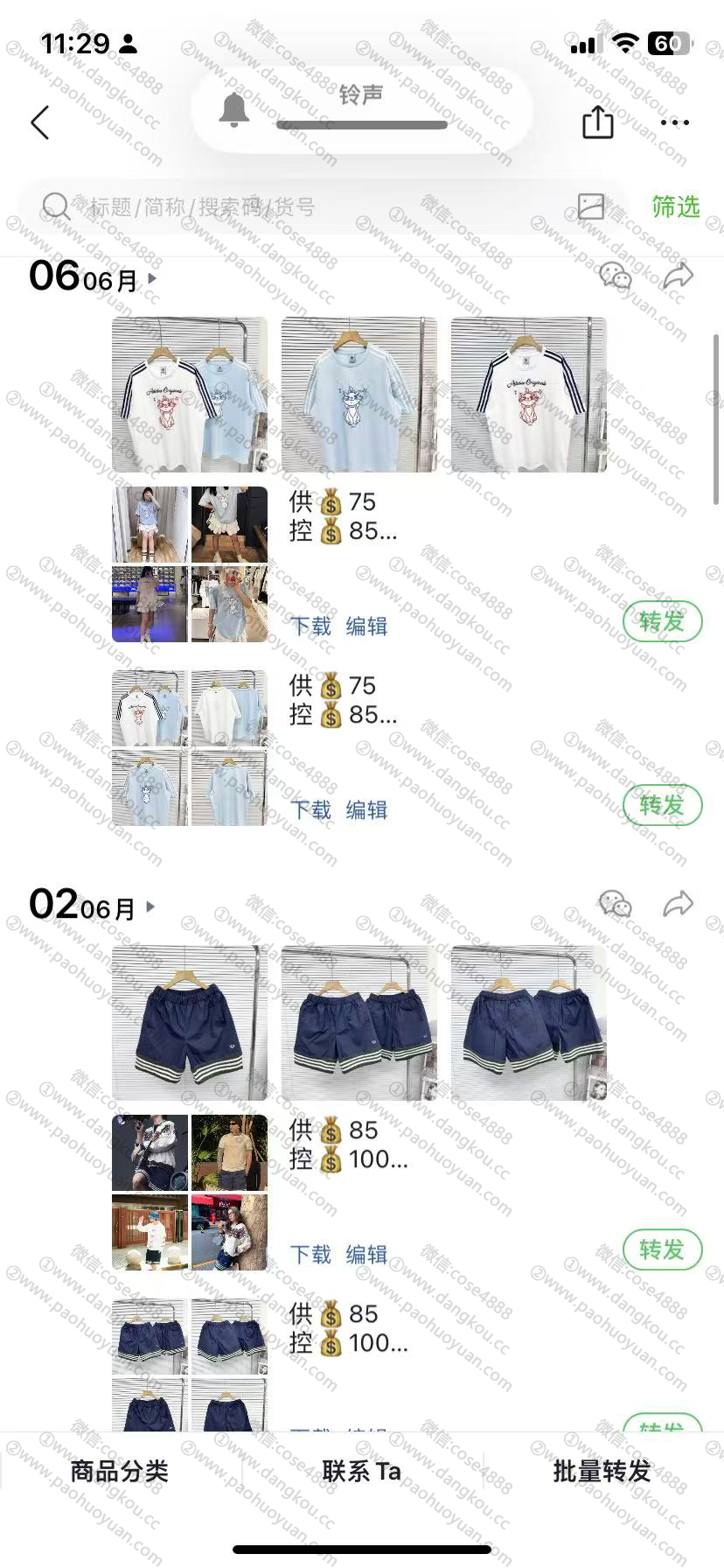The image size is (724, 1568).
Task: Tap 编辑 on first 供85 shorts post
Action: 366,1255
